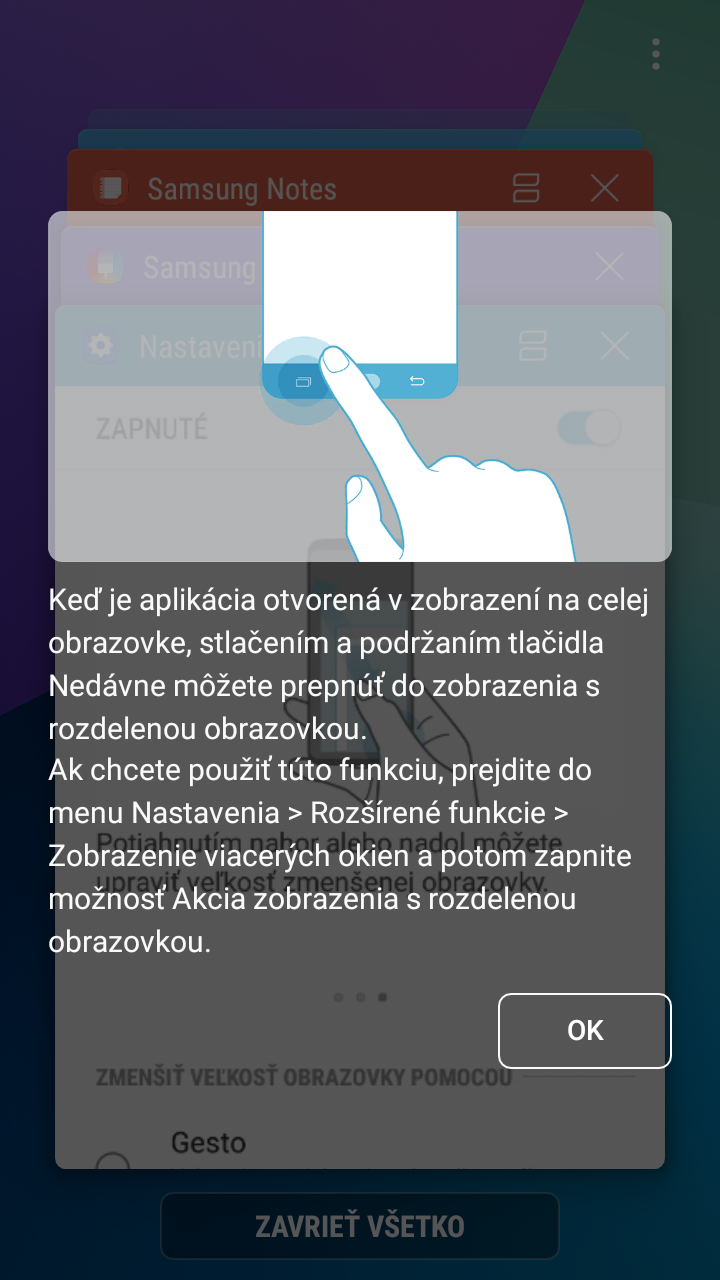Open Nastavenia in split screen view
This screenshot has height=1280, width=720.
pyautogui.click(x=534, y=346)
